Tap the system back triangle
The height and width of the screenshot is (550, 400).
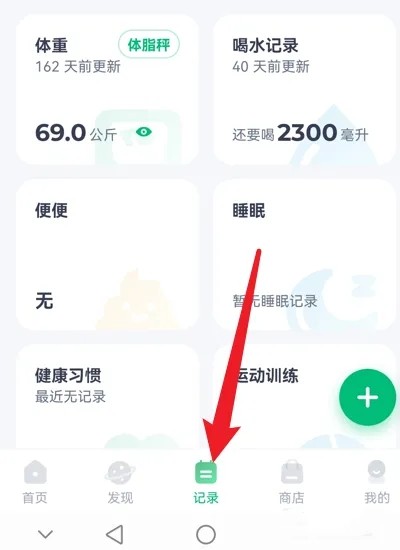pos(115,534)
